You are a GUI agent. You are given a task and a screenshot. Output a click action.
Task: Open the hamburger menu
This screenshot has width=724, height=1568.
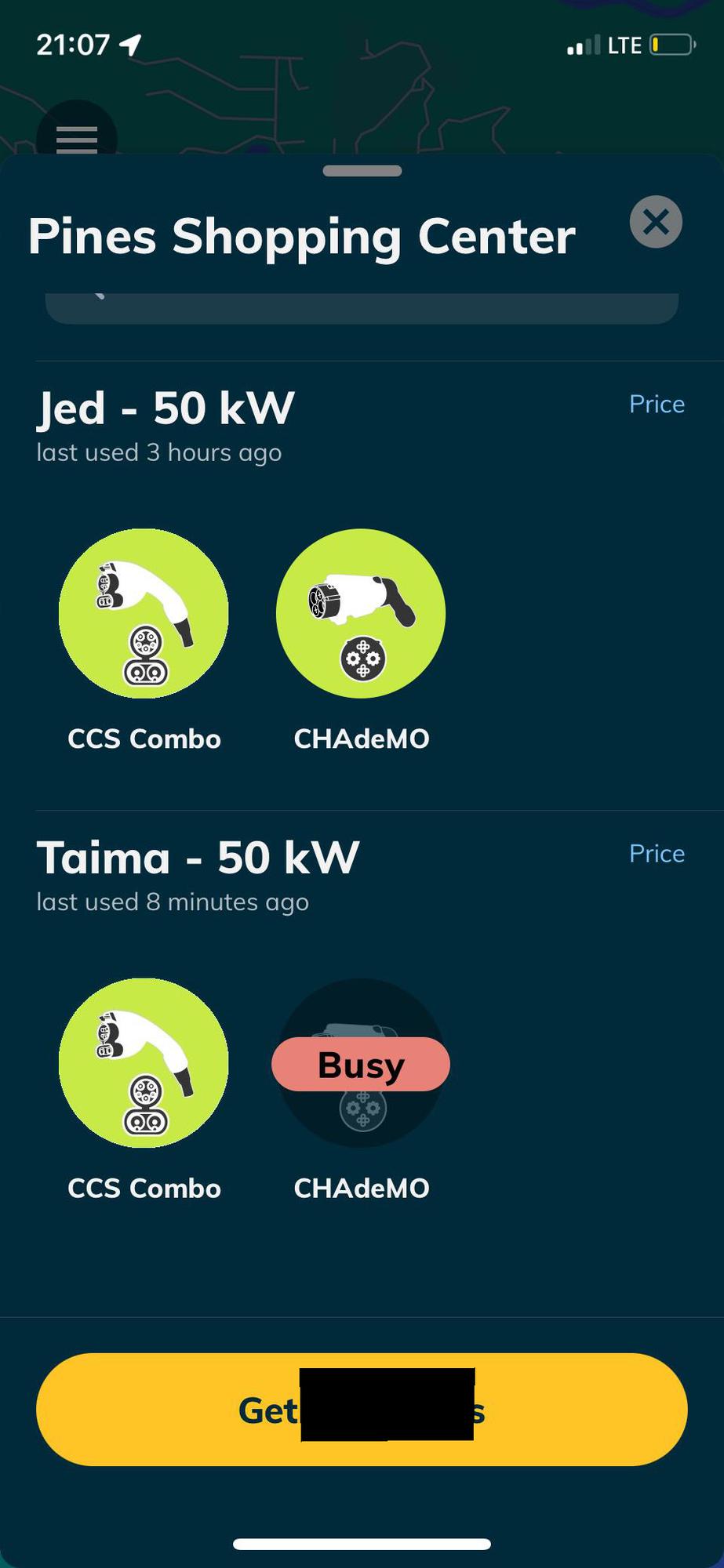pos(77,136)
